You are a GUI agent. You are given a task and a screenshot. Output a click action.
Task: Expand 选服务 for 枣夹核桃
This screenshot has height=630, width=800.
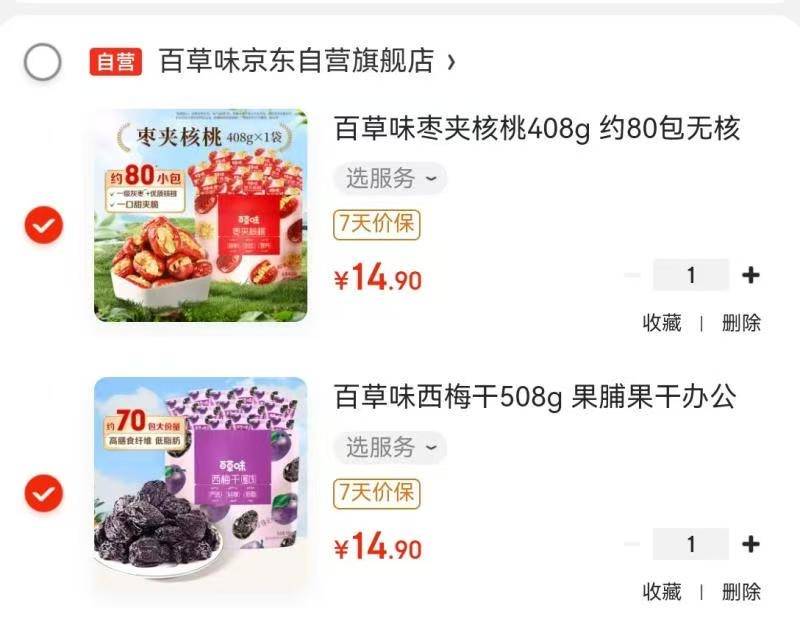tap(390, 179)
